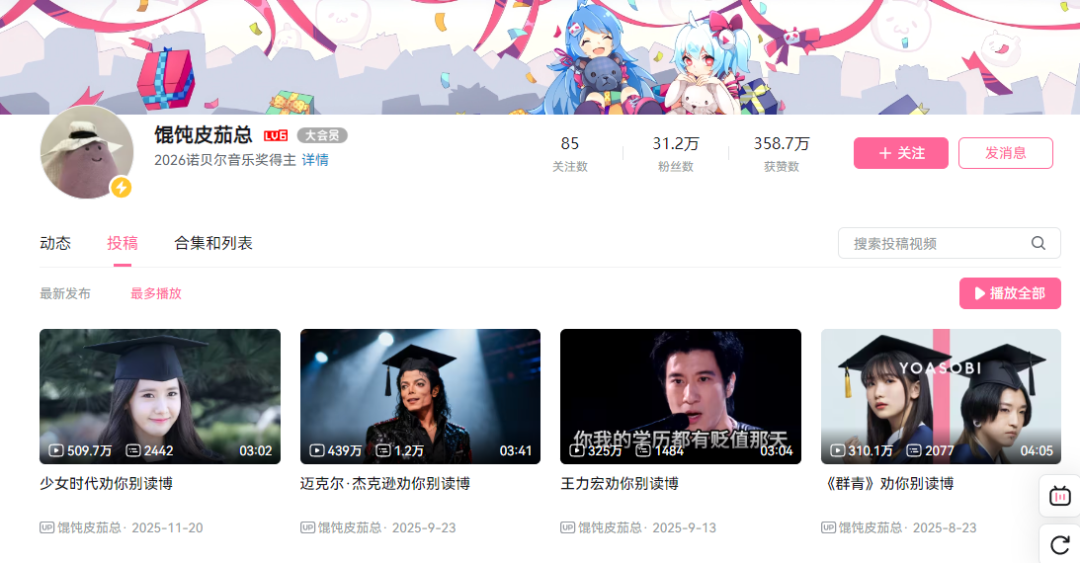Open the TV icon floating button
This screenshot has height=563, width=1080.
click(1060, 495)
